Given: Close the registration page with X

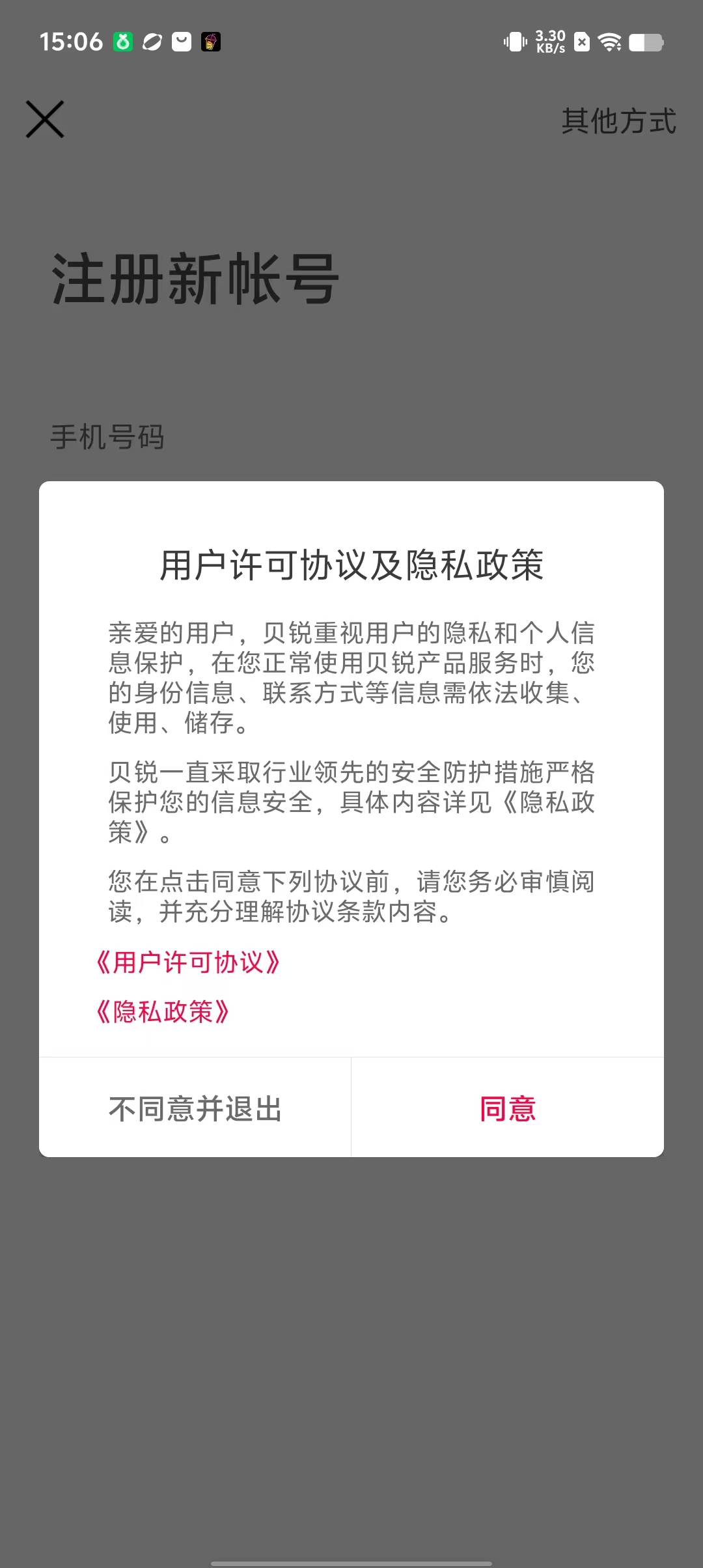Looking at the screenshot, I should [x=45, y=119].
